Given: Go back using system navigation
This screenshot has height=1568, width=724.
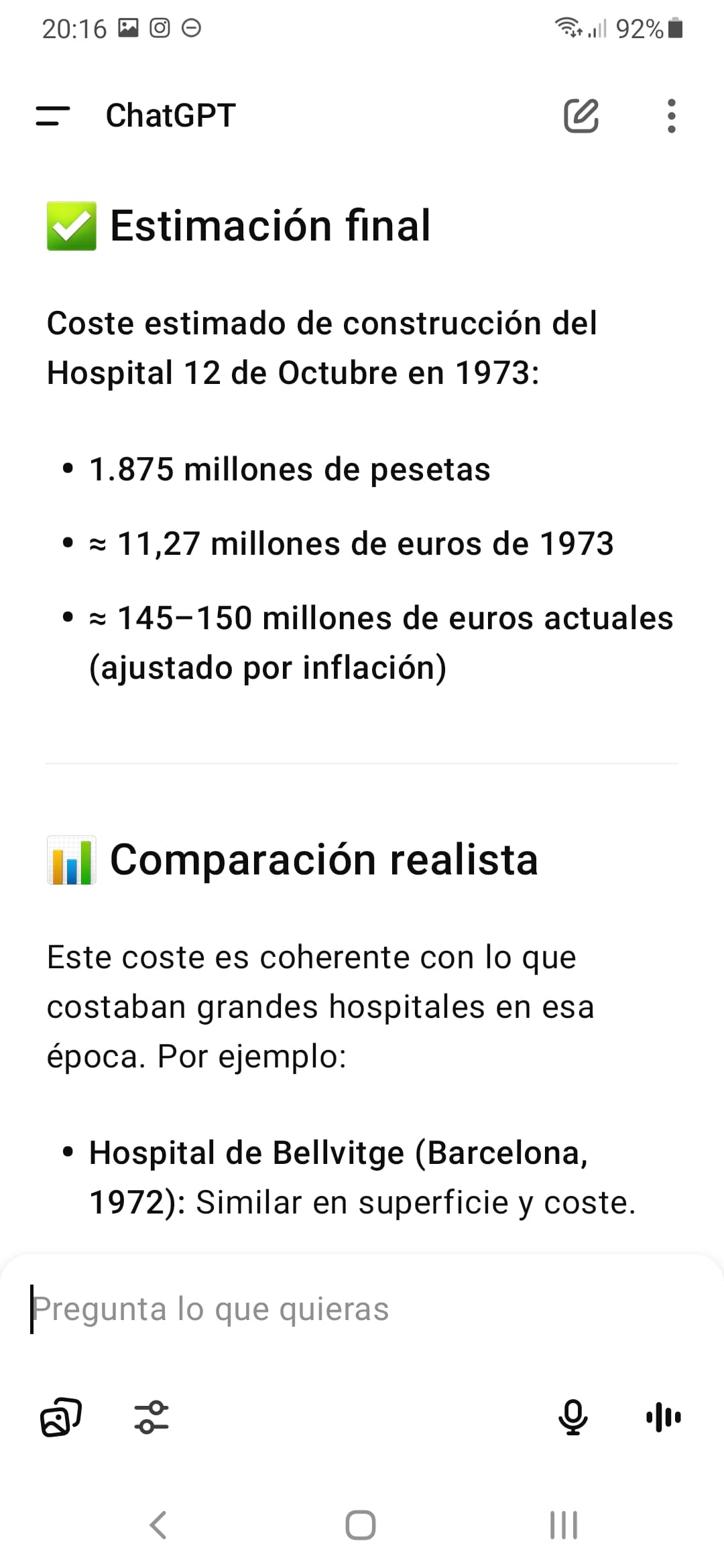Looking at the screenshot, I should click(158, 1525).
